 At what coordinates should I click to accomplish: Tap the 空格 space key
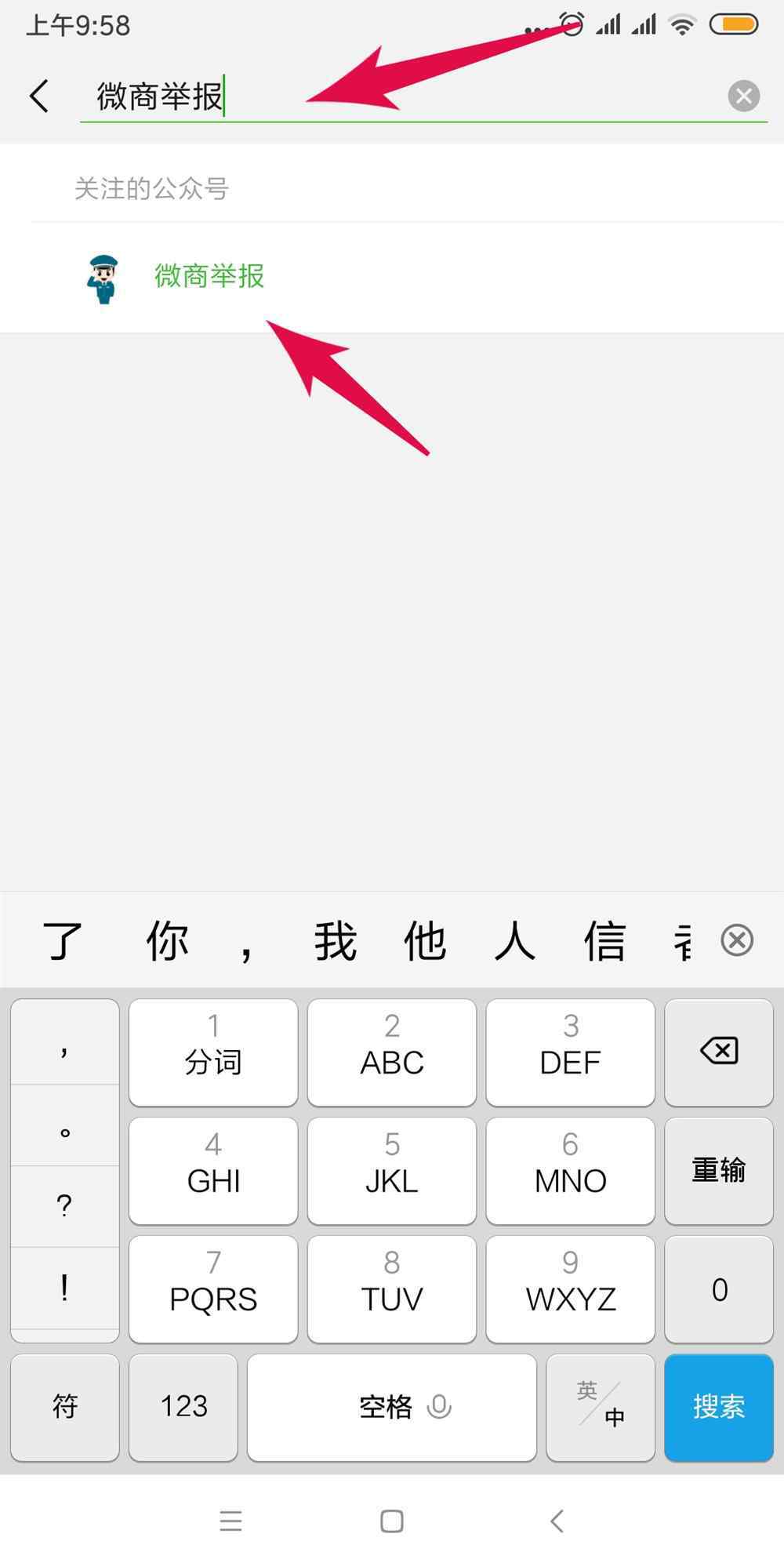(x=392, y=1407)
